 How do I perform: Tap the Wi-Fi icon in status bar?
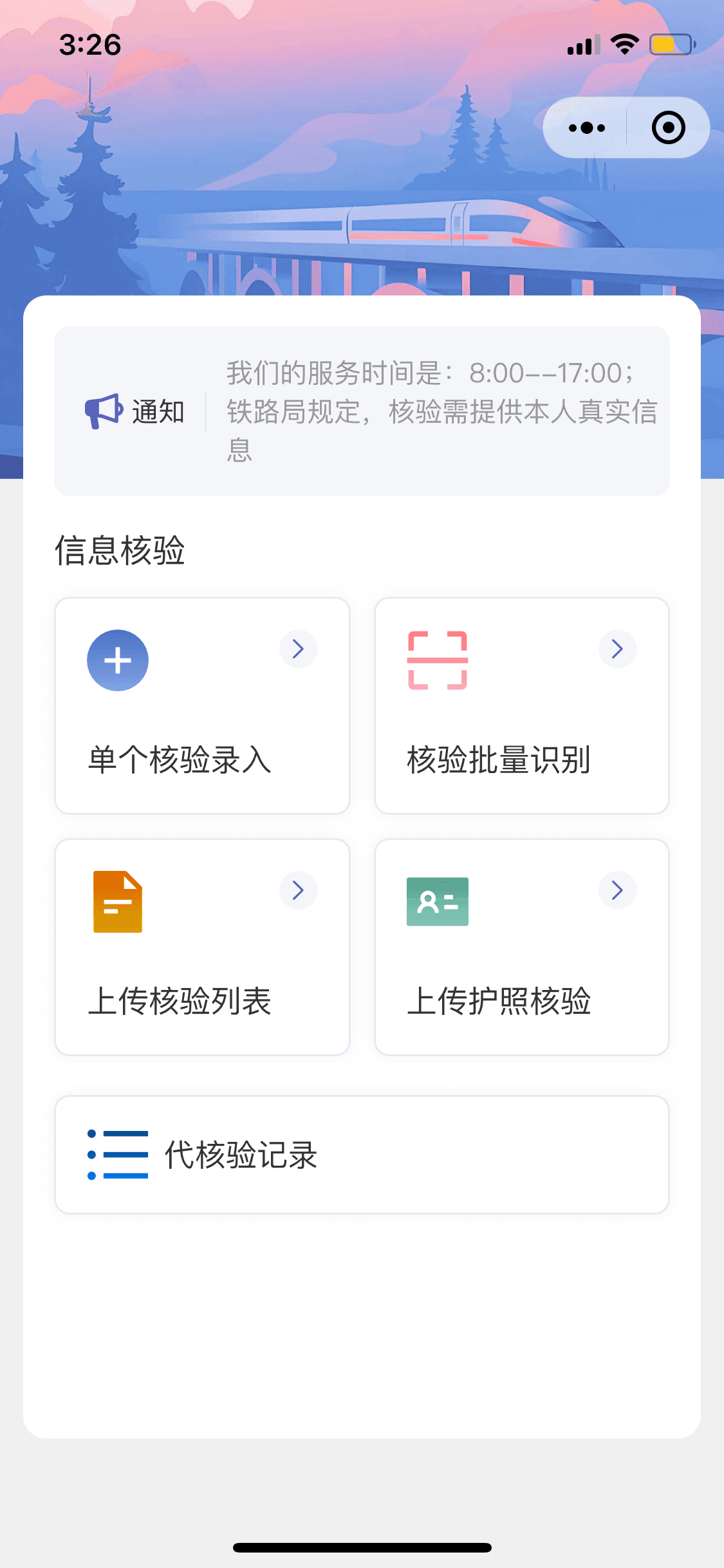tap(622, 42)
